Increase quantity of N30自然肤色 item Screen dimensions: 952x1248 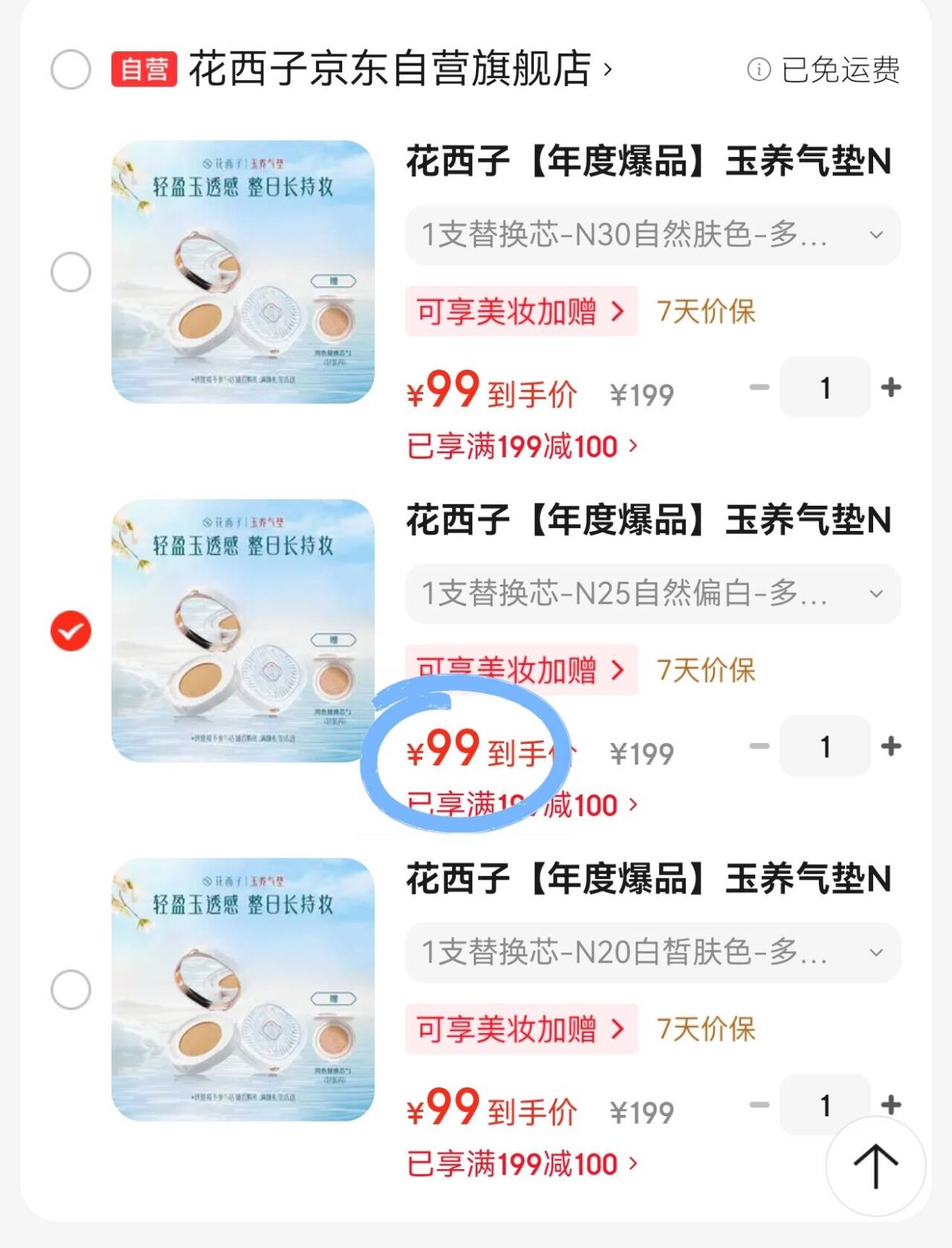[890, 387]
